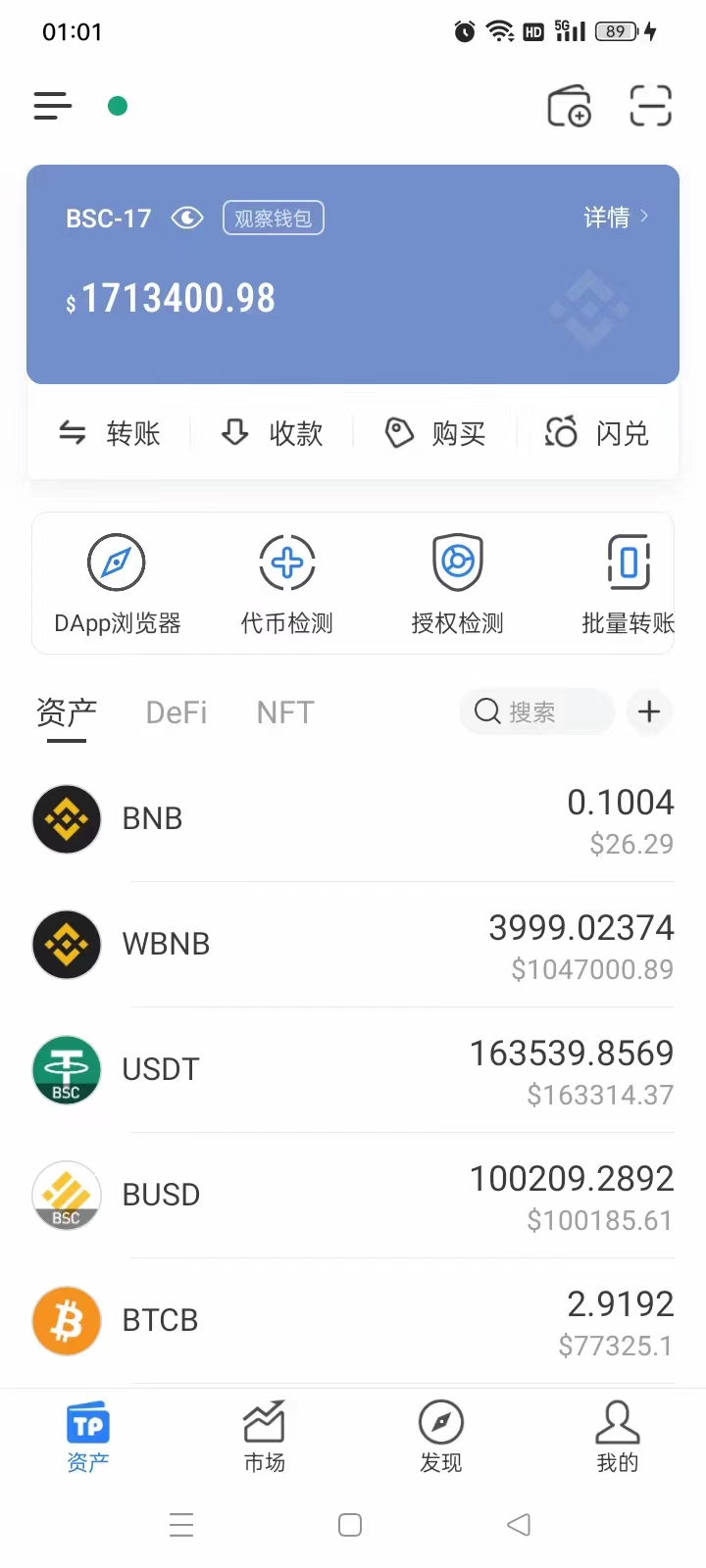
Task: Add a token with the plus button
Action: pos(649,711)
